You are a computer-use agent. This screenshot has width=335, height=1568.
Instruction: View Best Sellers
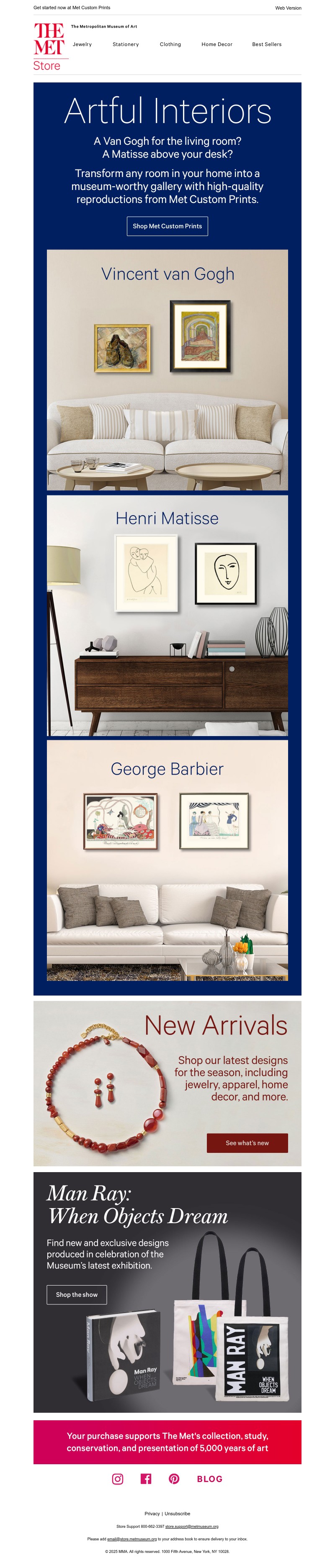tap(267, 44)
